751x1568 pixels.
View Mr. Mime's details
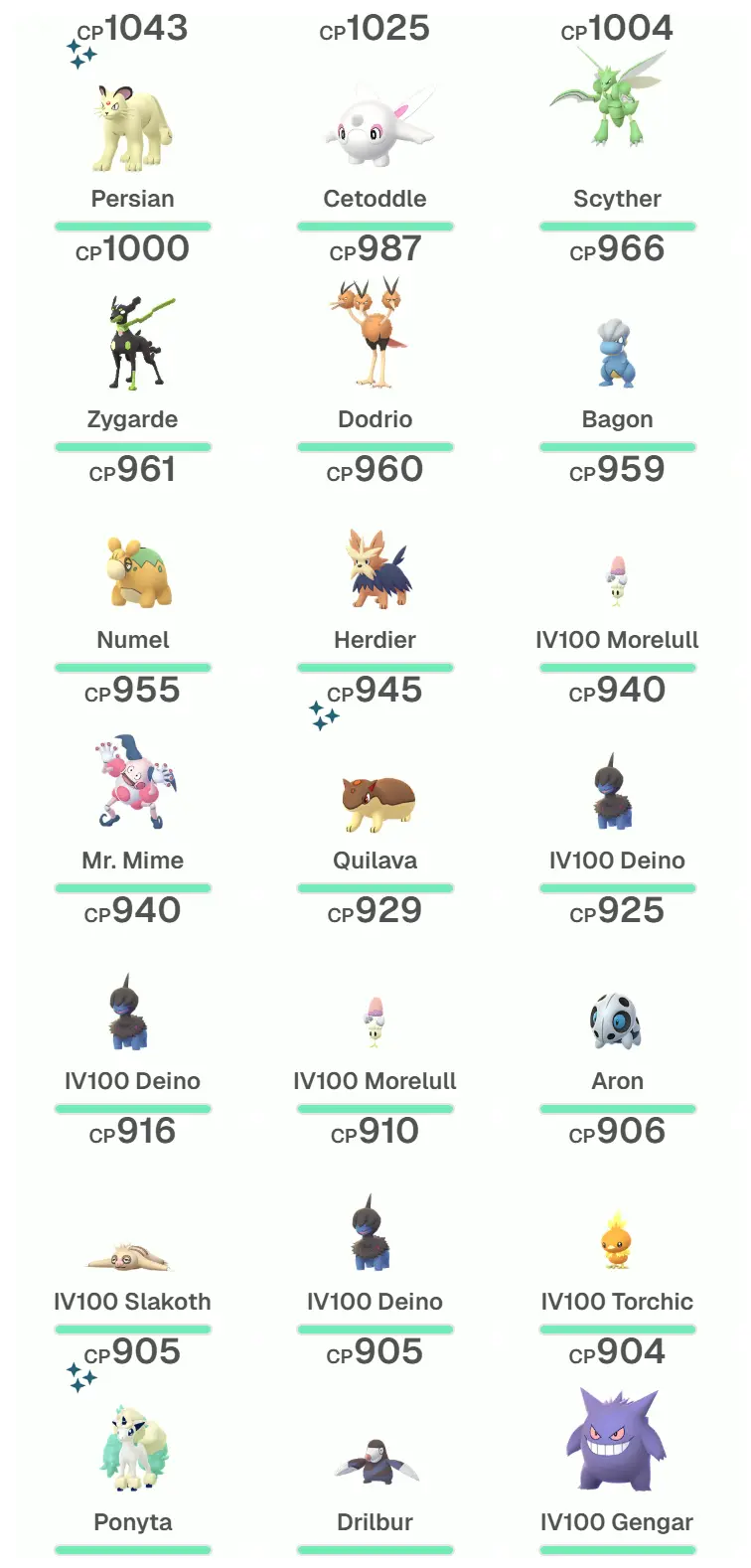tap(132, 785)
